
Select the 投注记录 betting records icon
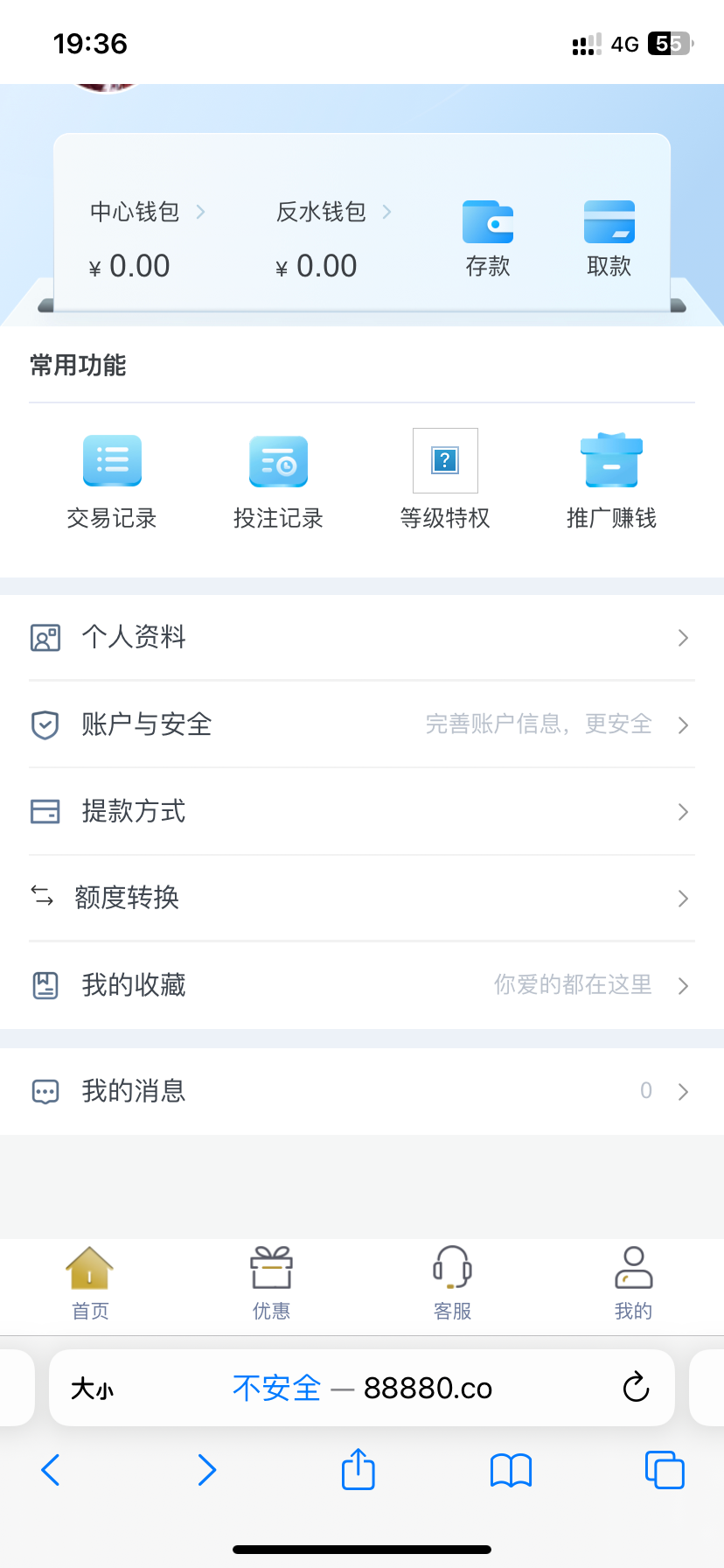[278, 461]
